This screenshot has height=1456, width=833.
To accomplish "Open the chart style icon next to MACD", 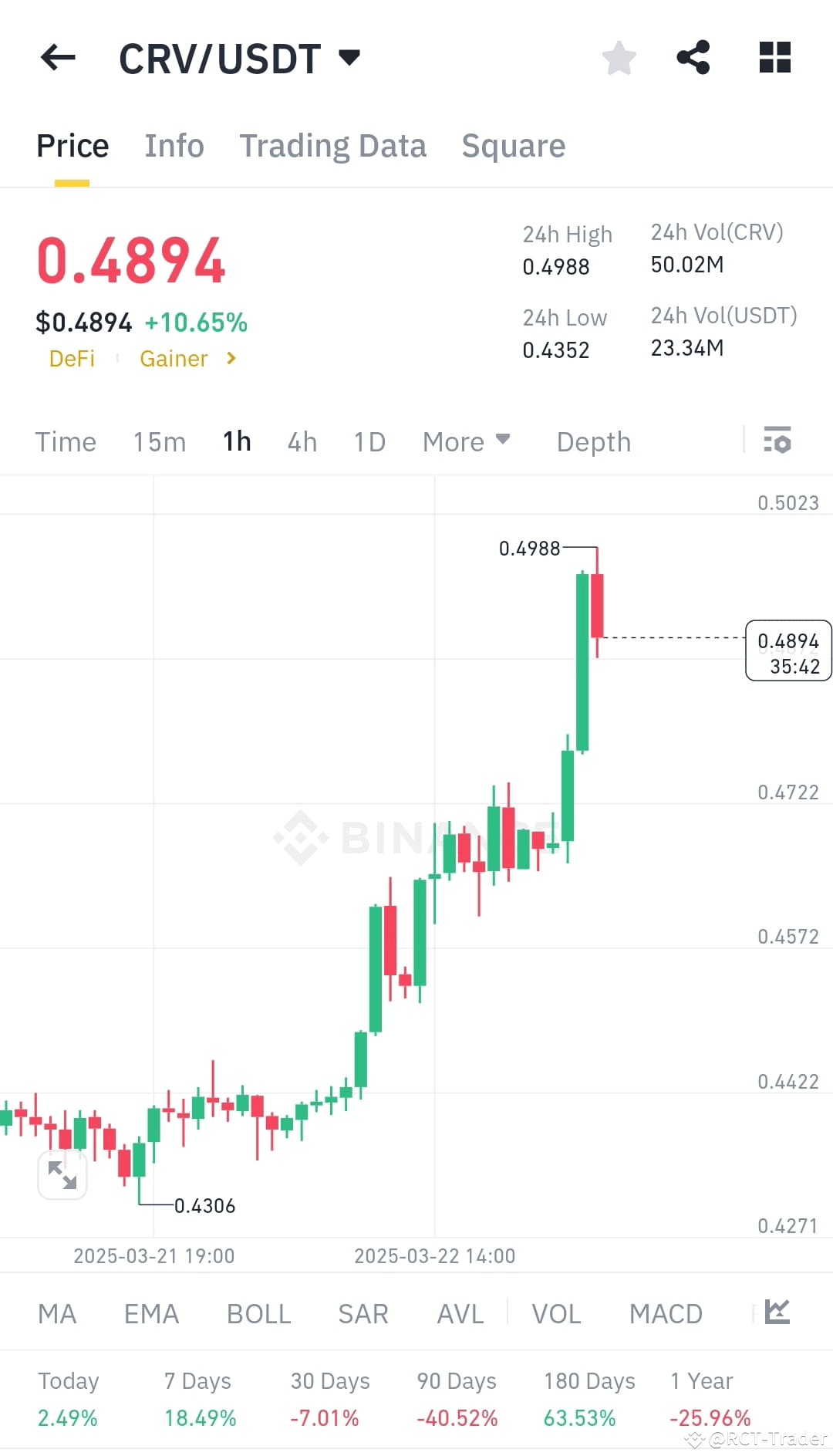I will (778, 1312).
